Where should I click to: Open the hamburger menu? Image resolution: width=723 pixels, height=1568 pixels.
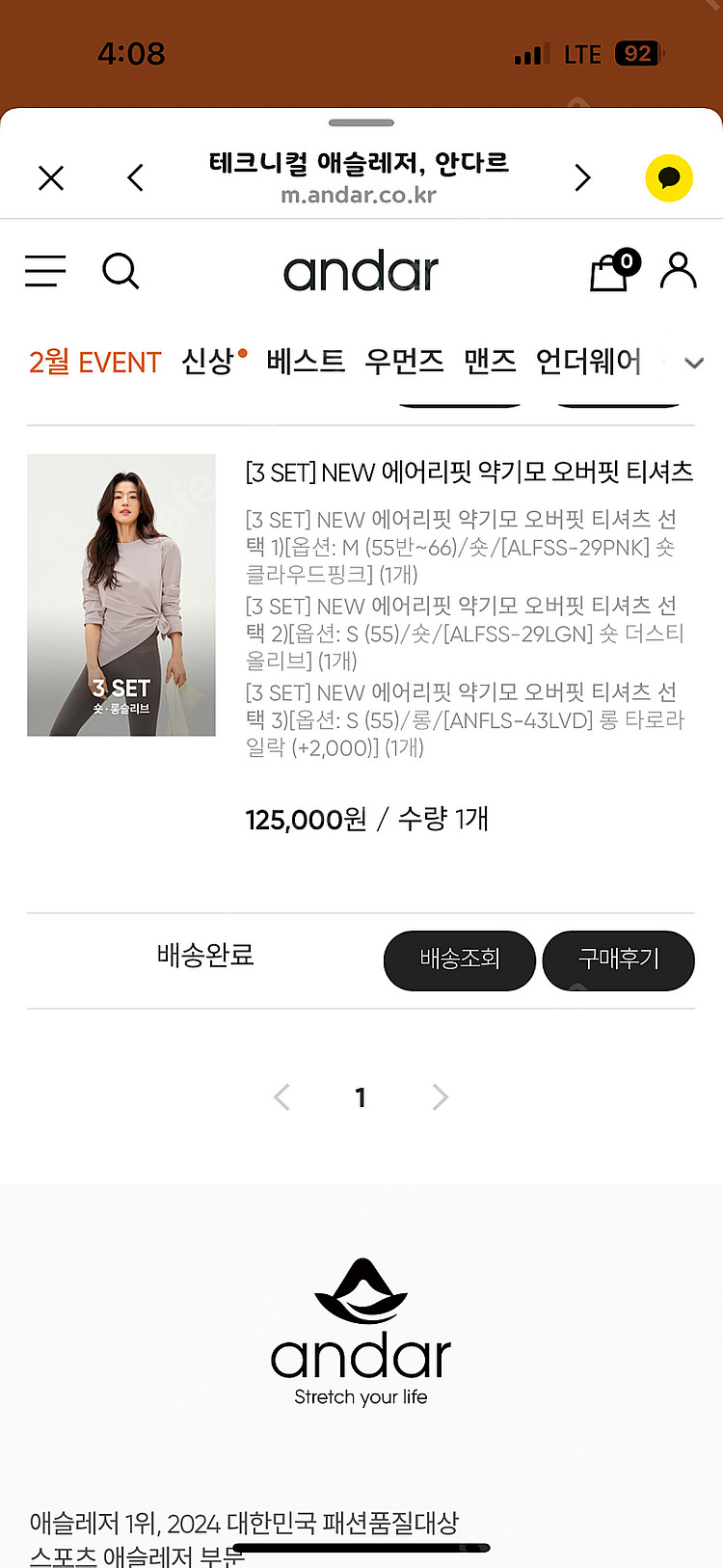(x=45, y=271)
